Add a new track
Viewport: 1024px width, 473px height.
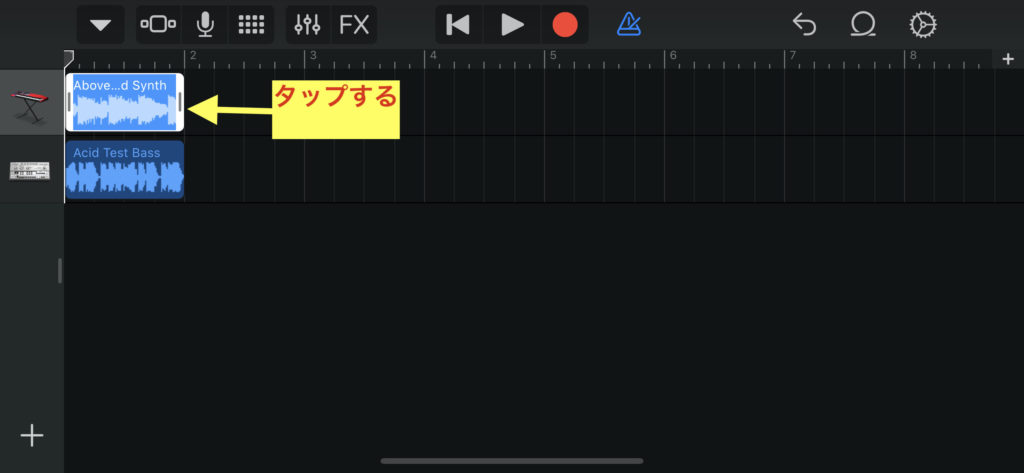32,435
